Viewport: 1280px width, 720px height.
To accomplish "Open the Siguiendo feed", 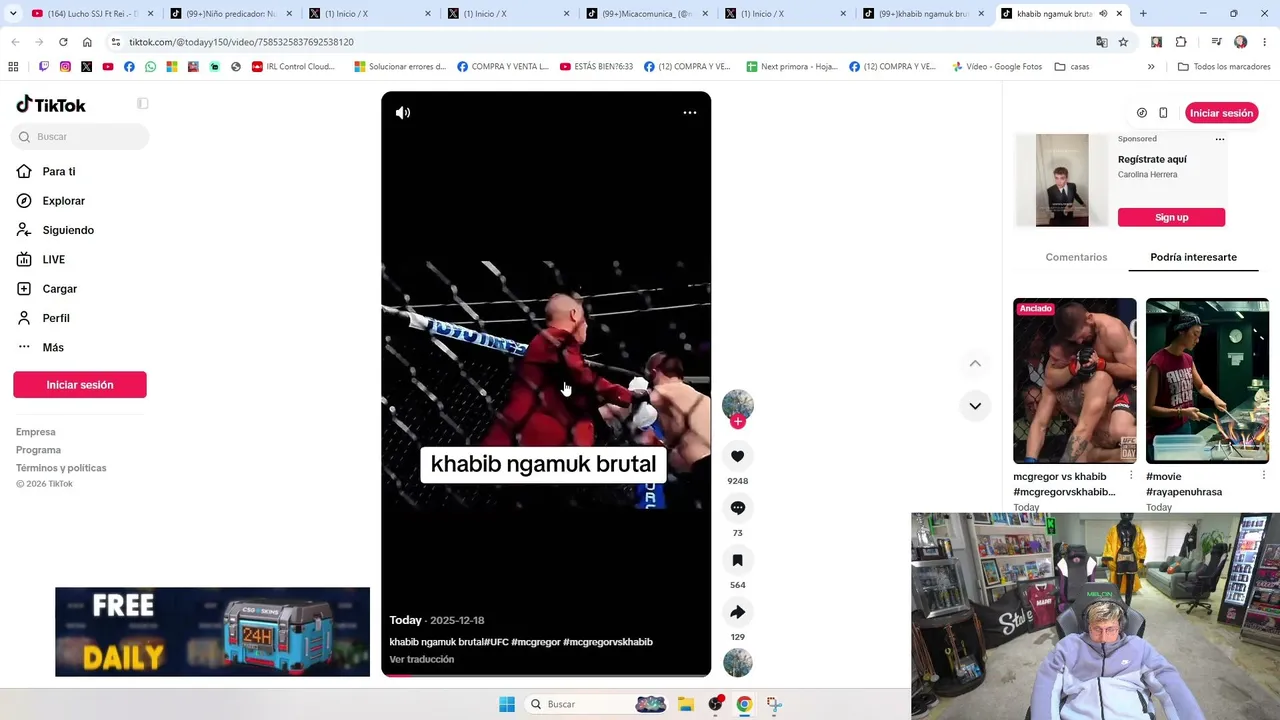I will pyautogui.click(x=68, y=230).
